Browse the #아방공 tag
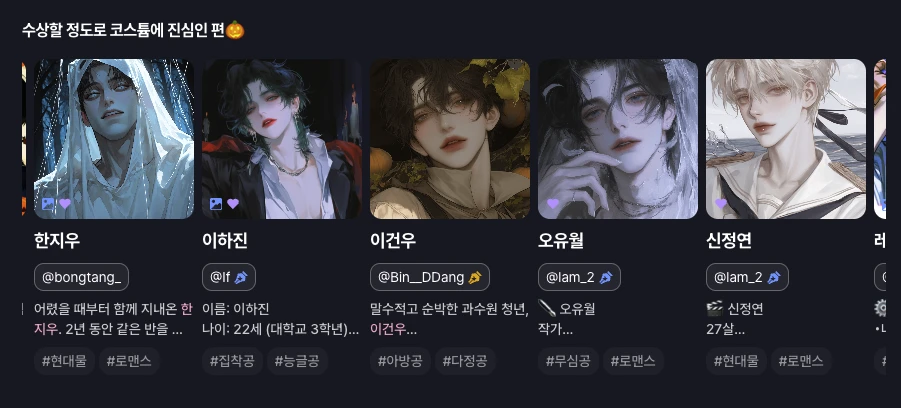The image size is (901, 408). coord(402,361)
